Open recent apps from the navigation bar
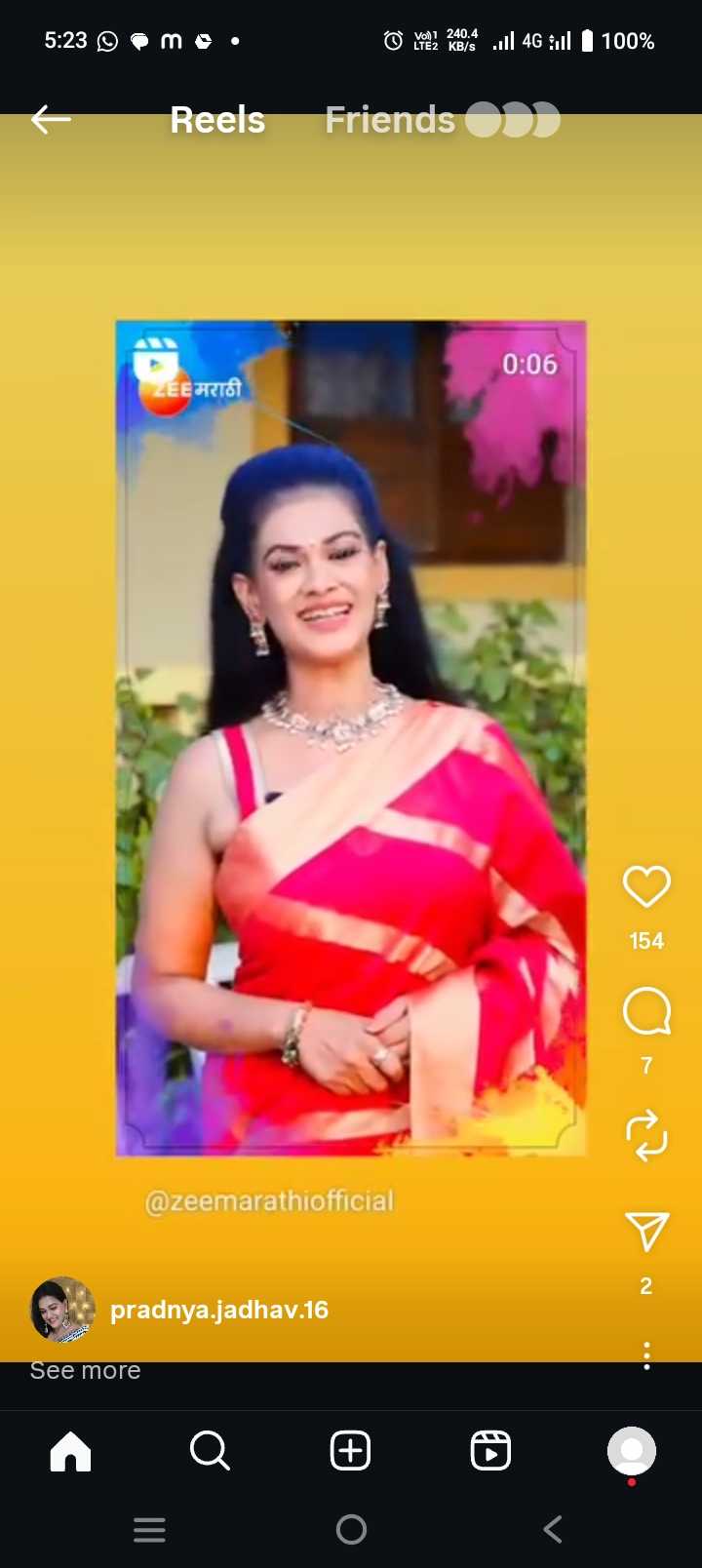702x1568 pixels. [149, 1529]
